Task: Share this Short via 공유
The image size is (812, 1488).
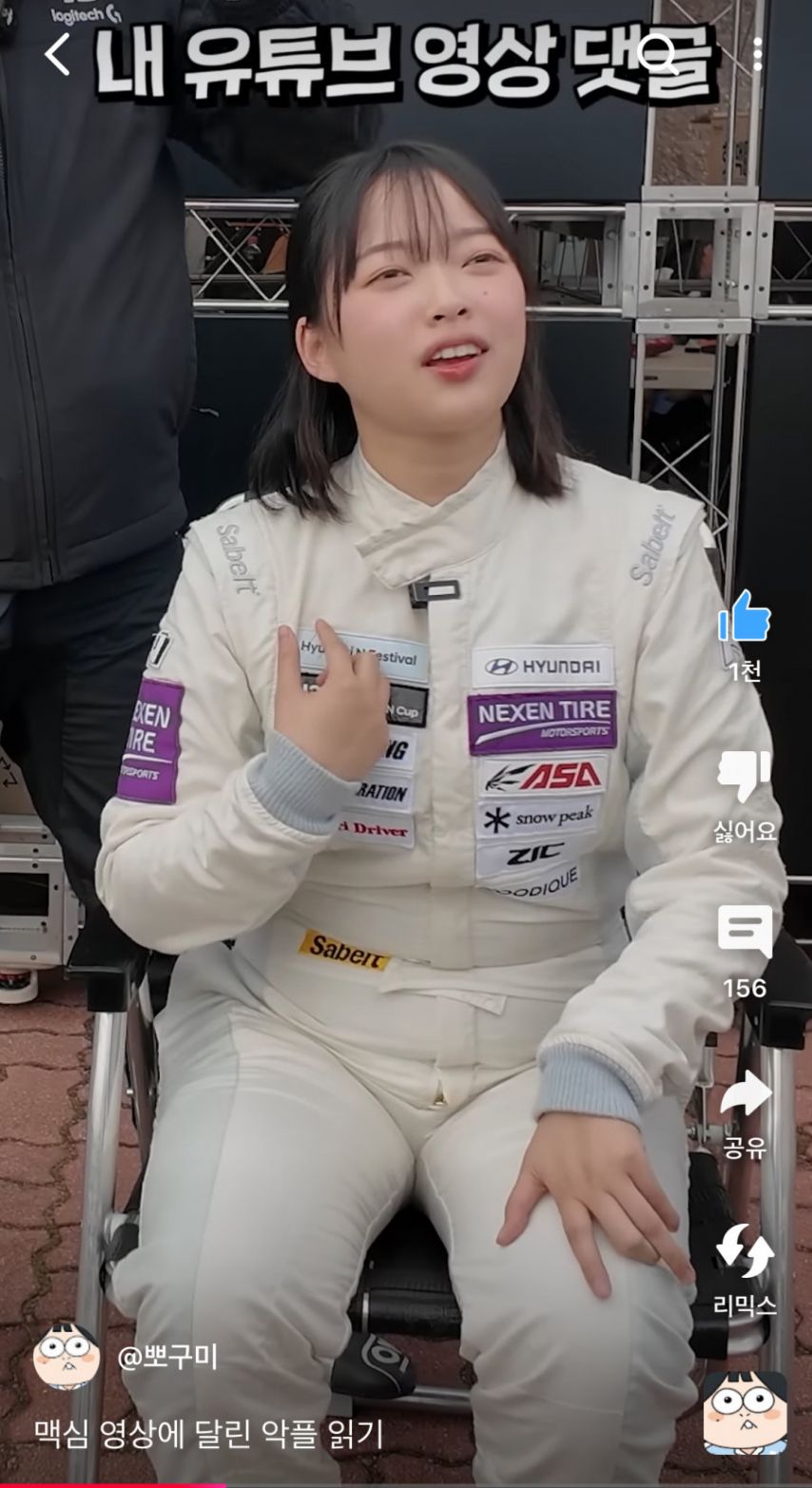Action: point(744,1093)
